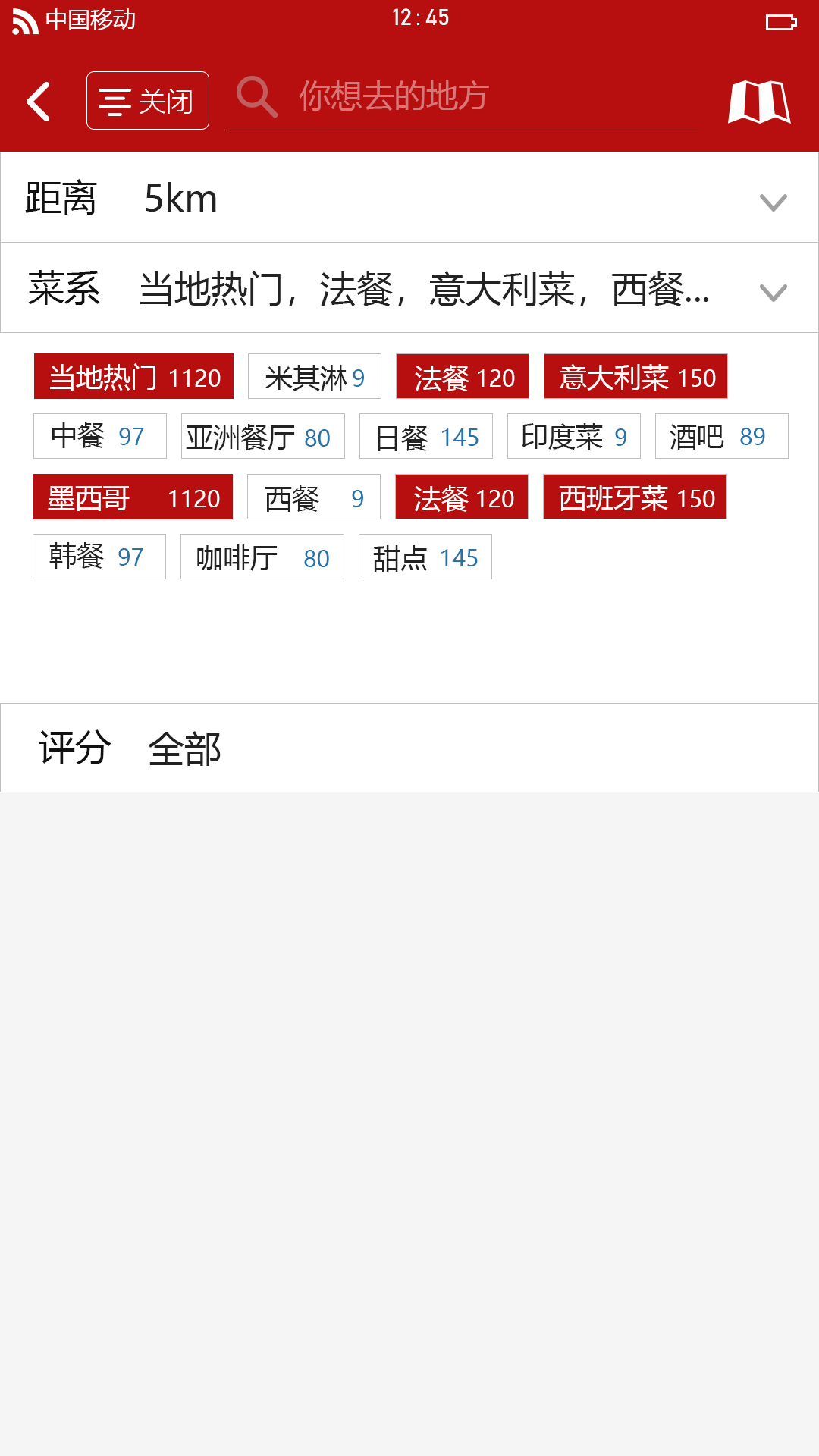The width and height of the screenshot is (819, 1456).
Task: Select the 甜点 filter tag
Action: point(425,557)
